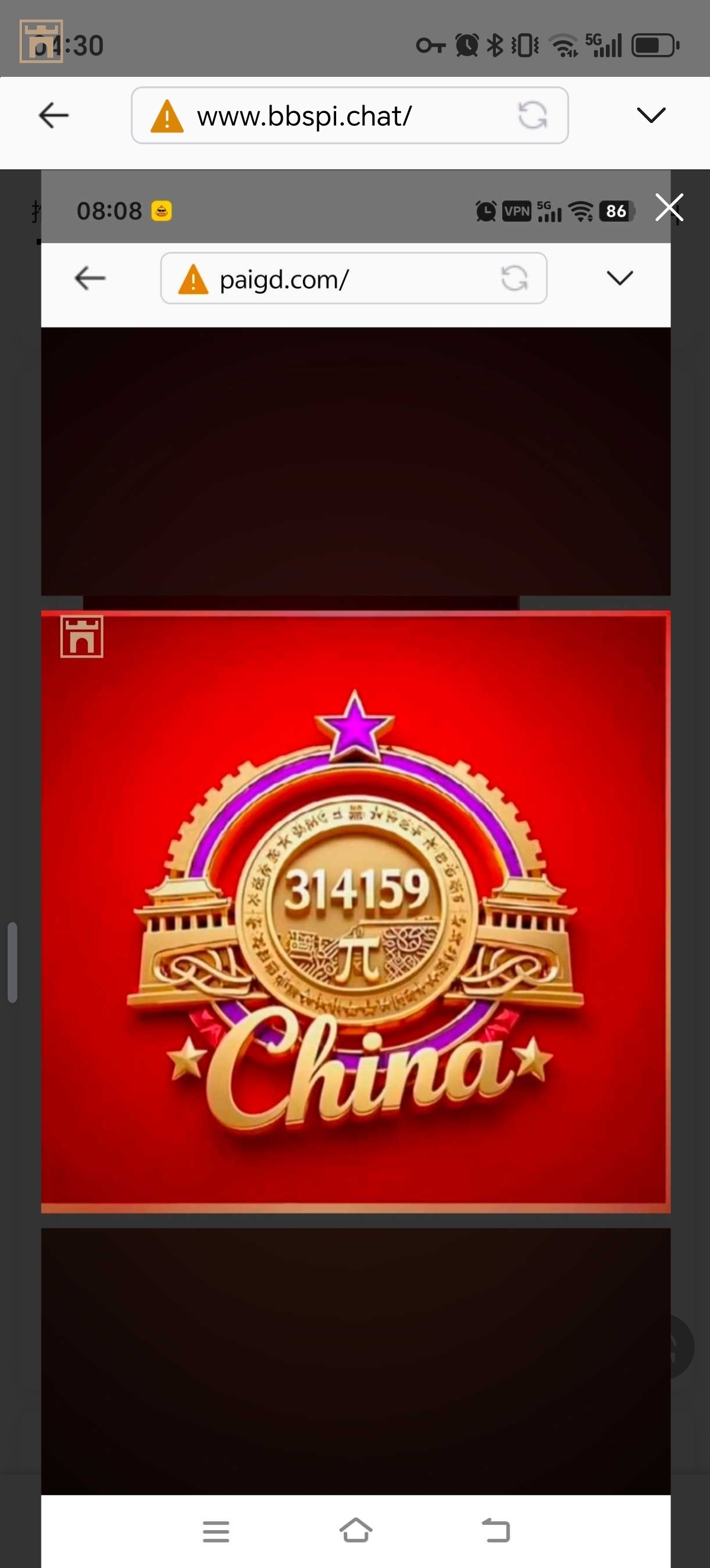The height and width of the screenshot is (1568, 710).
Task: Tap the www.bbspi.chat address bar
Action: (329, 116)
